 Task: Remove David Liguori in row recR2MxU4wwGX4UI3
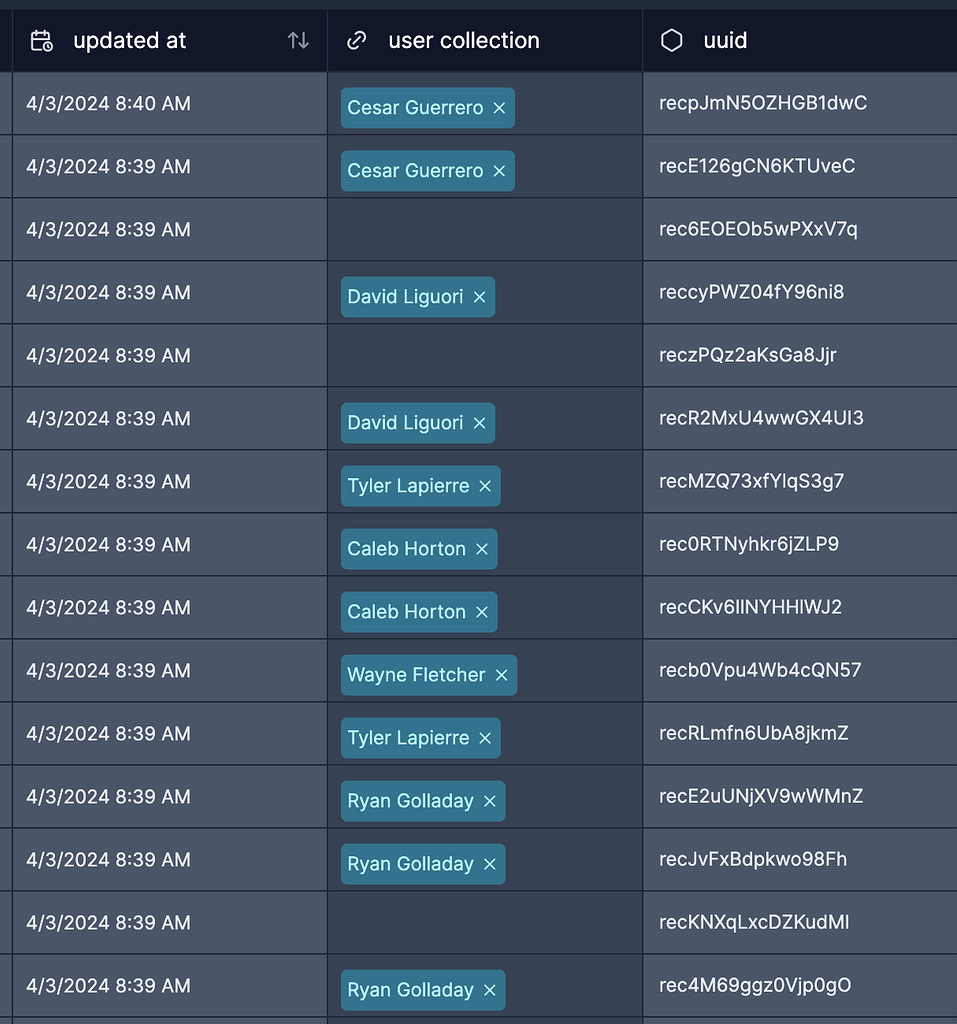coord(479,423)
